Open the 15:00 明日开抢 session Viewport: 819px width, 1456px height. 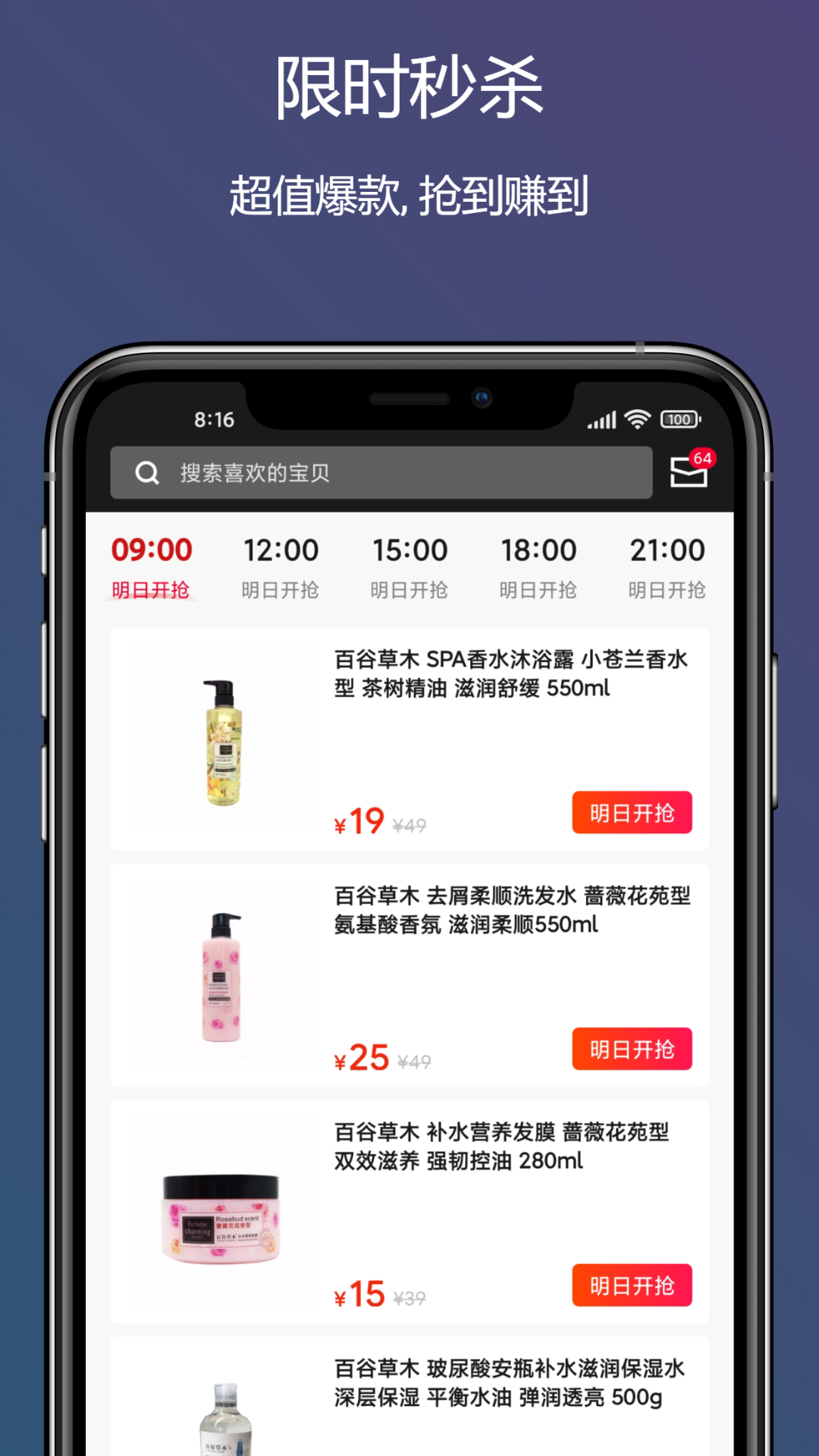pos(409,565)
